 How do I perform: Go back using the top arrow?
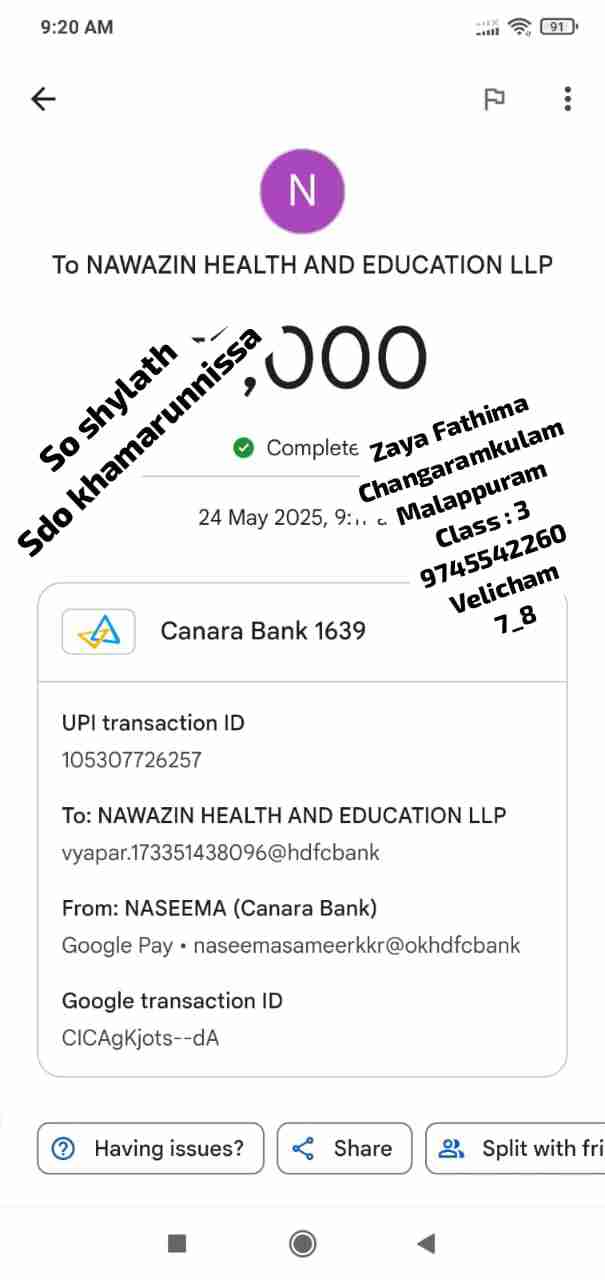point(44,99)
